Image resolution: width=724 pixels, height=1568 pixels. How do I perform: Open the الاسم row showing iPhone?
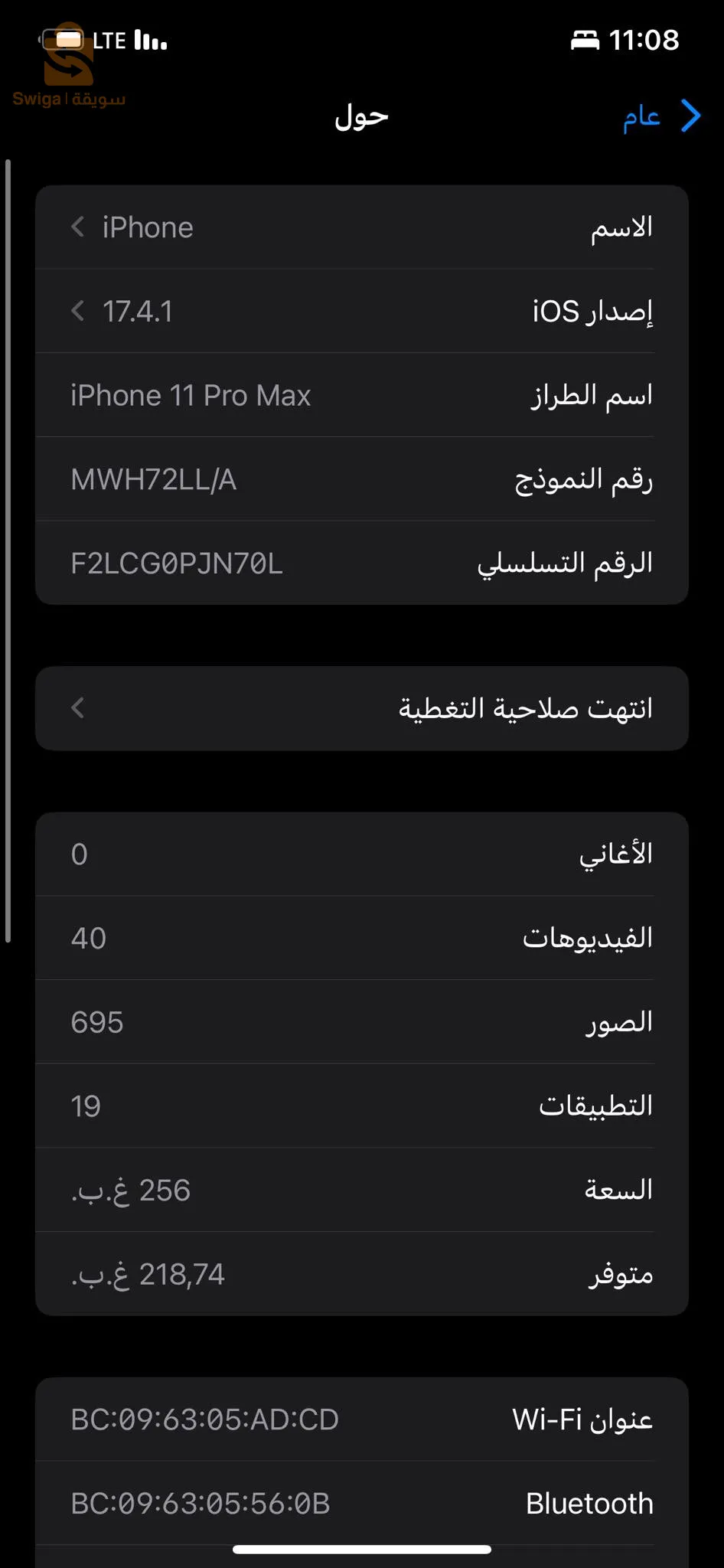361,227
